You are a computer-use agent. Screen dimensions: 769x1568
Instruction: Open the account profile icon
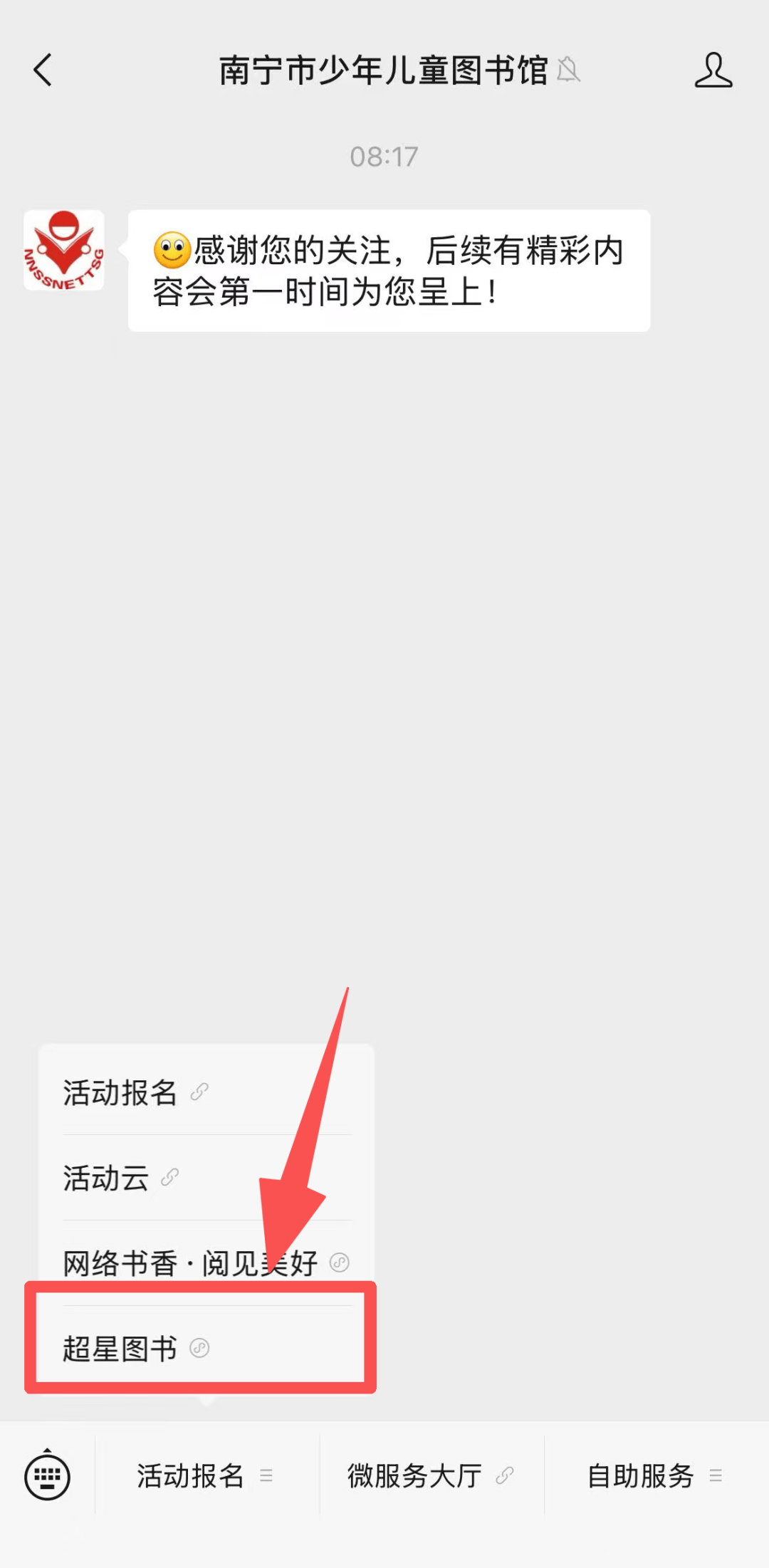(x=713, y=70)
